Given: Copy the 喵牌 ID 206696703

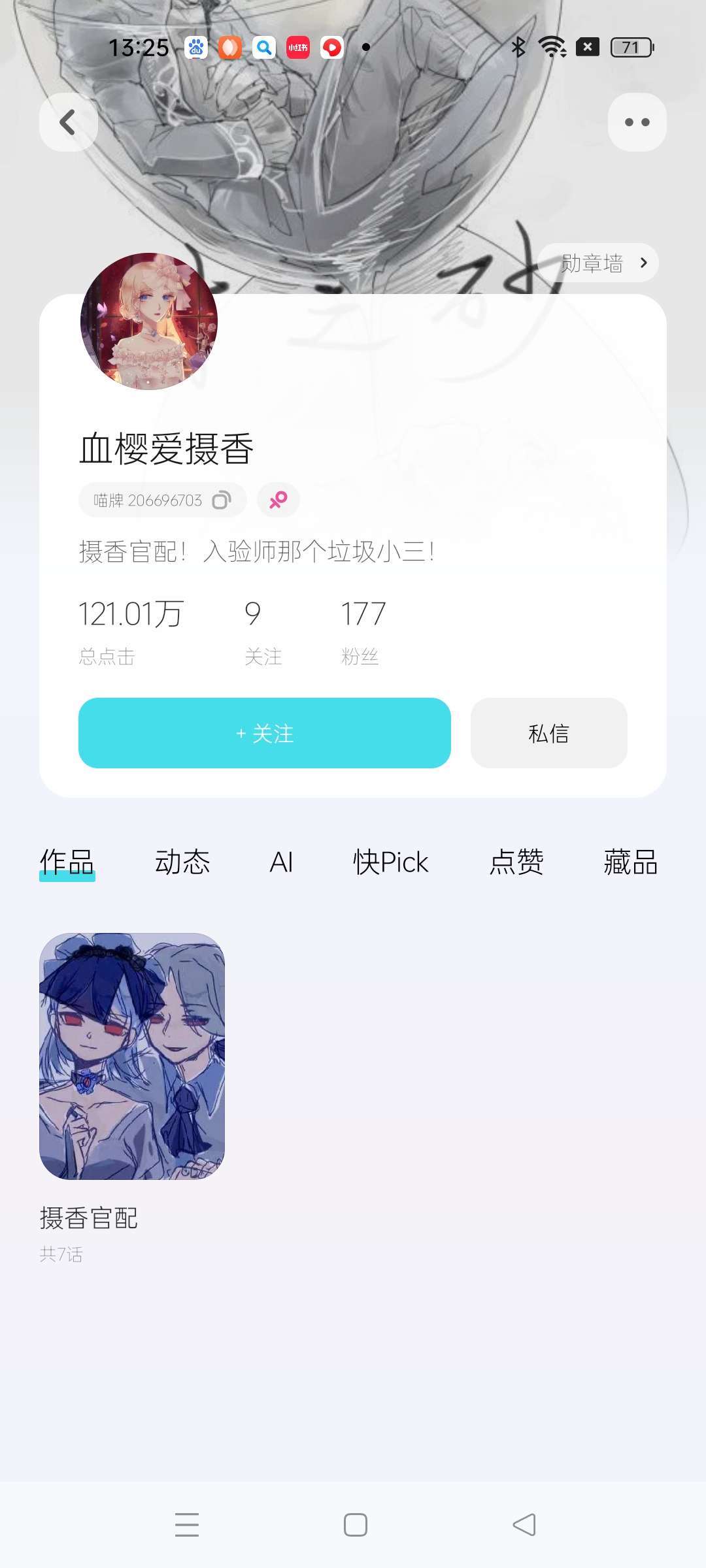Looking at the screenshot, I should 222,500.
